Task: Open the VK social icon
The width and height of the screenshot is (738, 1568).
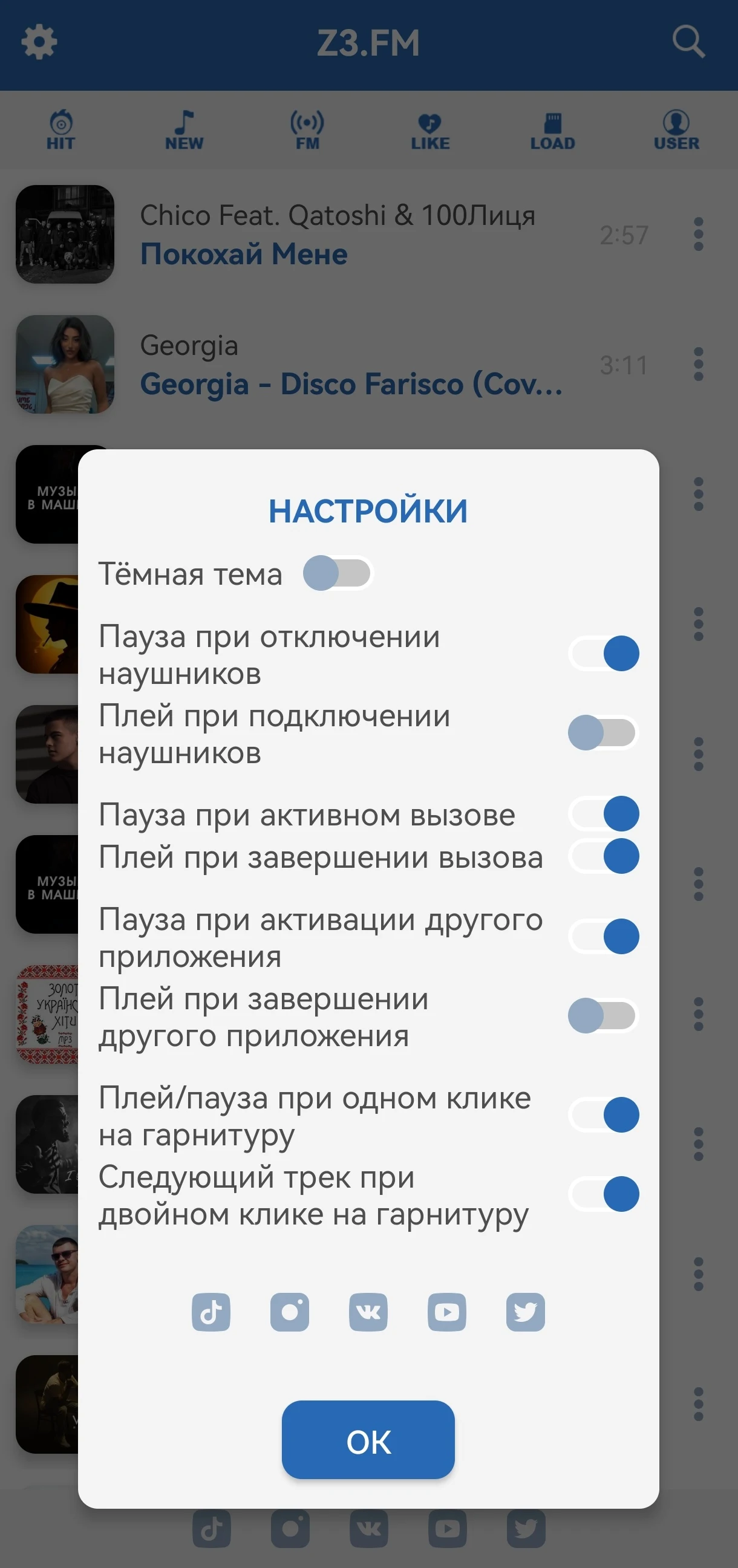Action: click(368, 1312)
